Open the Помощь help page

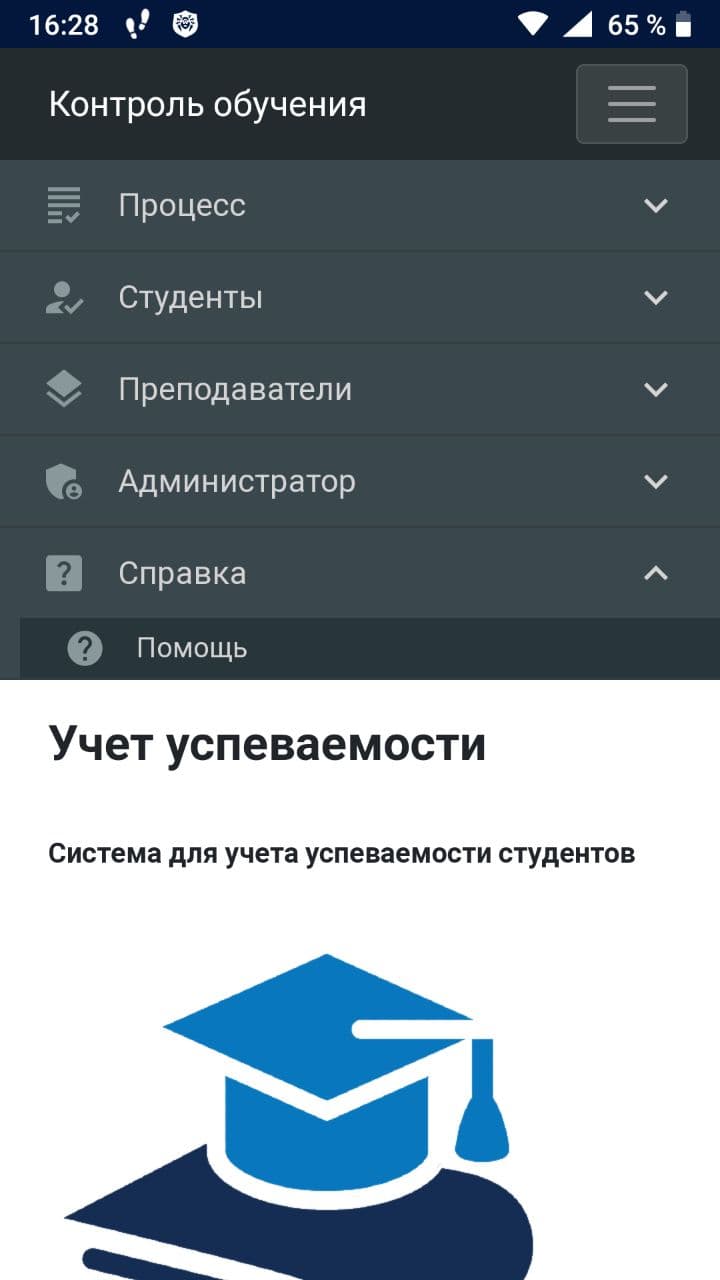point(370,648)
